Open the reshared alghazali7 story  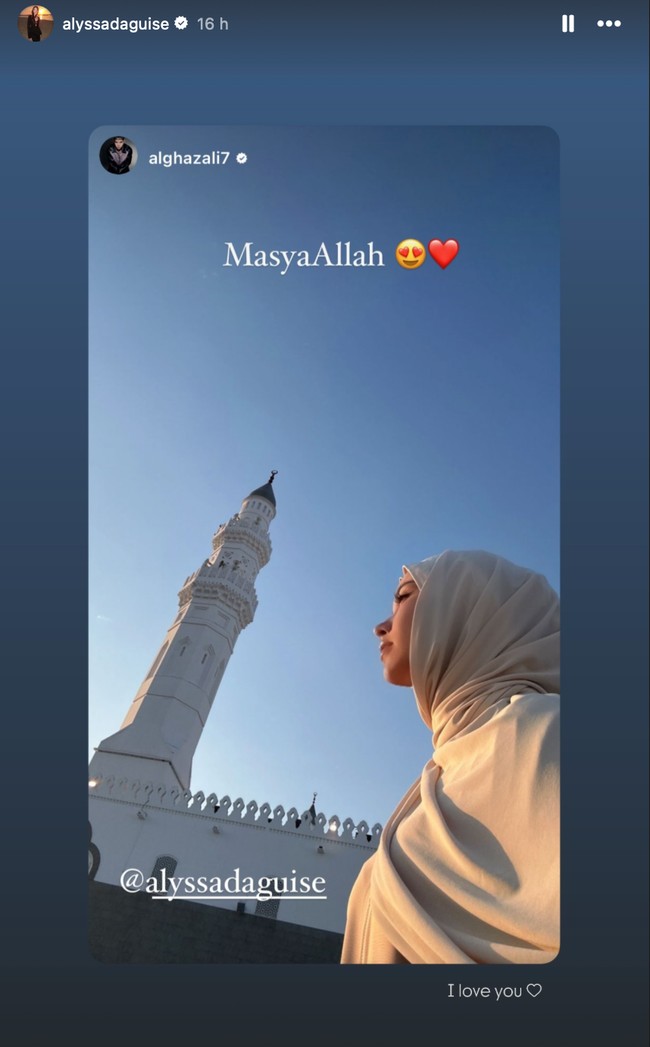323,450
